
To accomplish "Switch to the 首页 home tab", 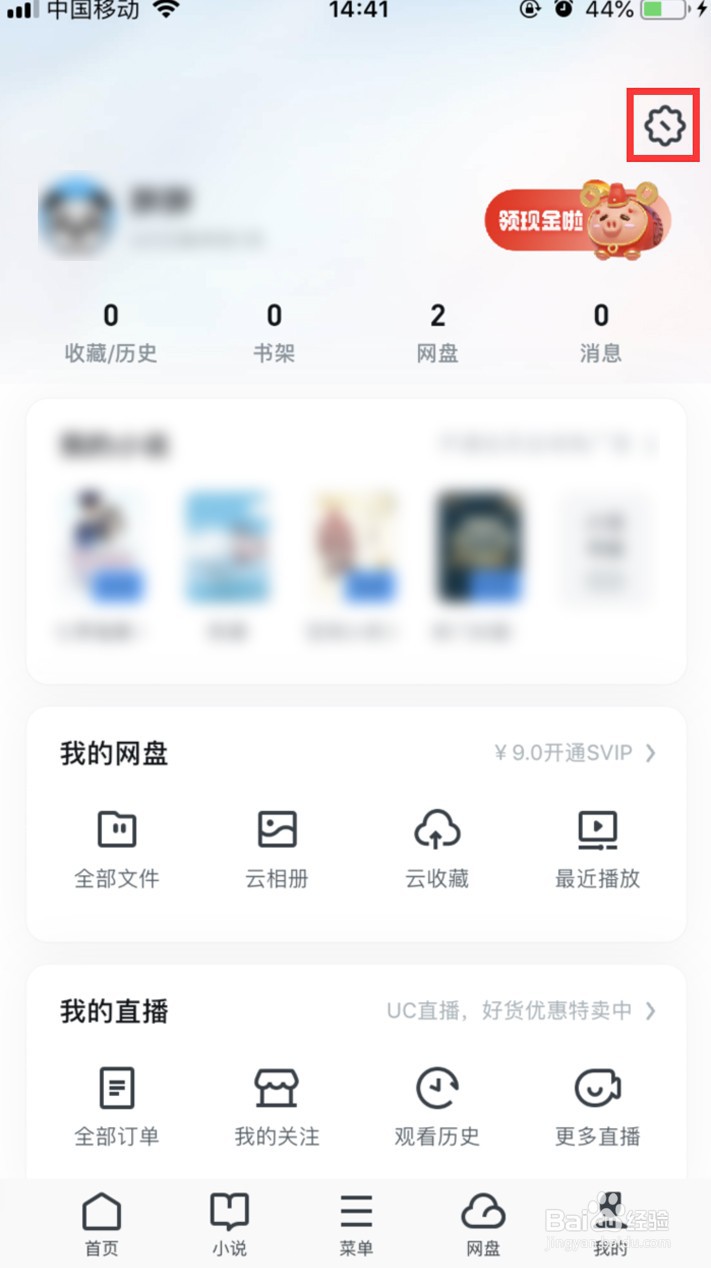I will (101, 1224).
